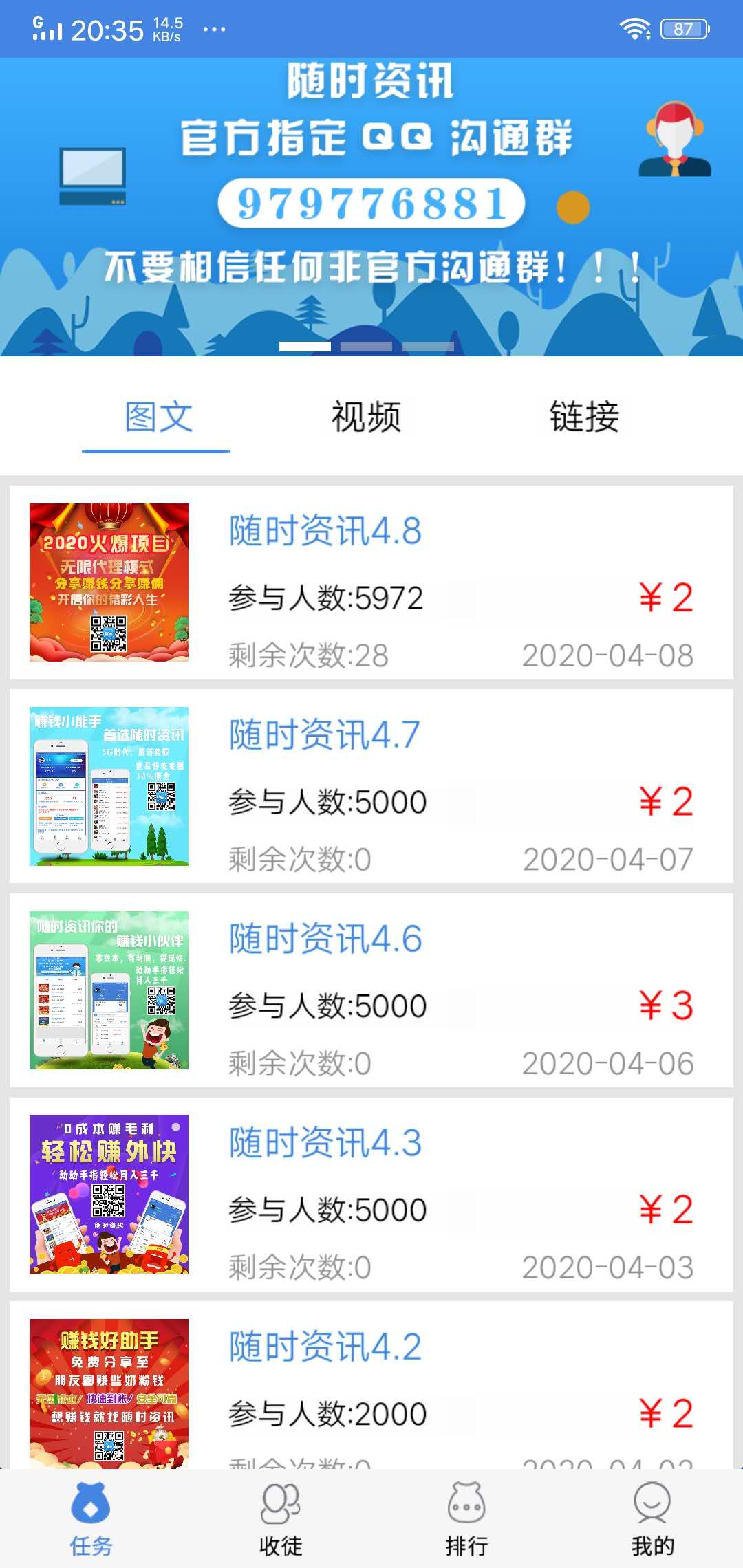The width and height of the screenshot is (743, 1568).
Task: Tap the QQ group number 979776881 pill
Action: pyautogui.click(x=371, y=203)
